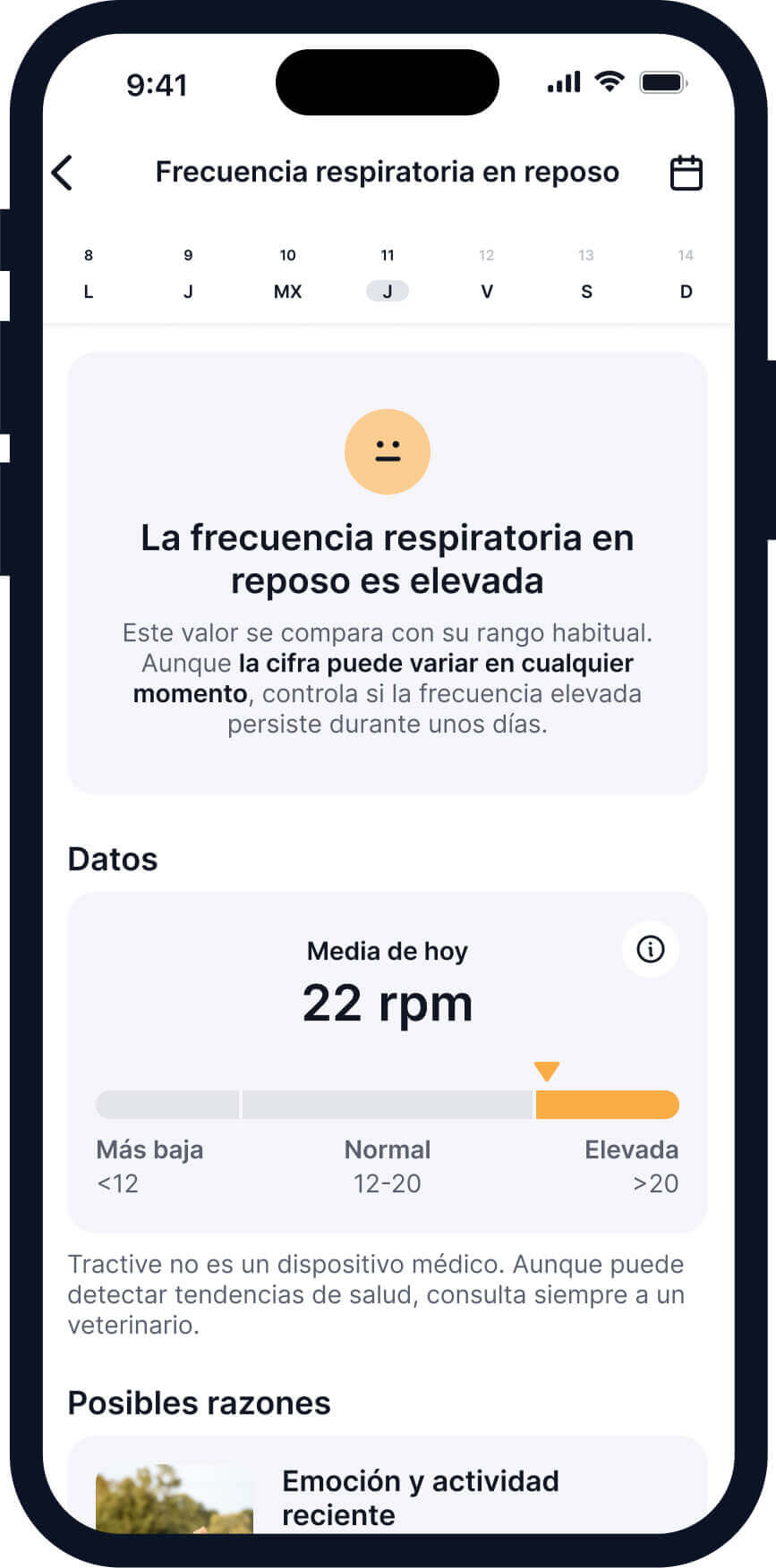Viewport: 776px width, 1568px height.
Task: Tap the info icon next to Media de hoy
Action: (x=651, y=950)
